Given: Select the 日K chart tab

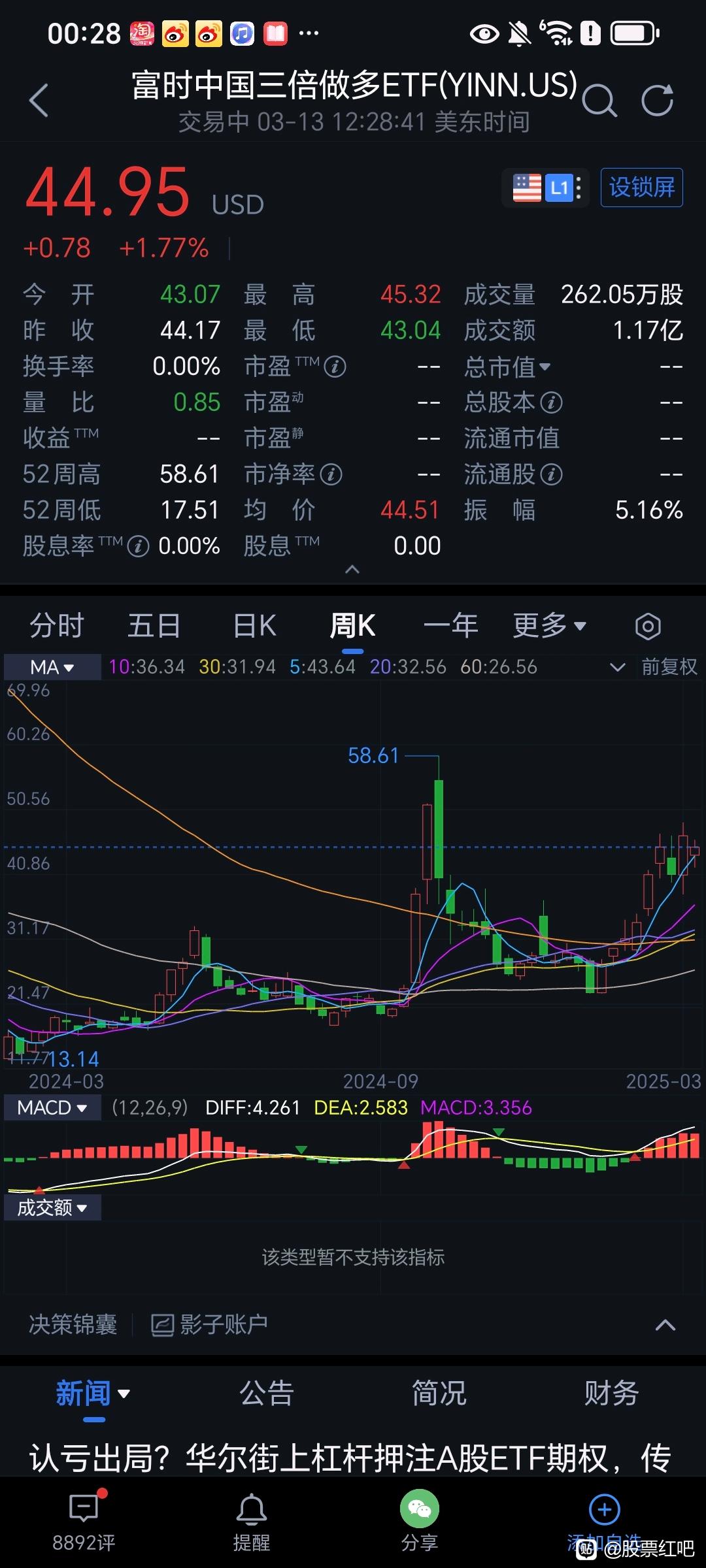Looking at the screenshot, I should tap(255, 626).
